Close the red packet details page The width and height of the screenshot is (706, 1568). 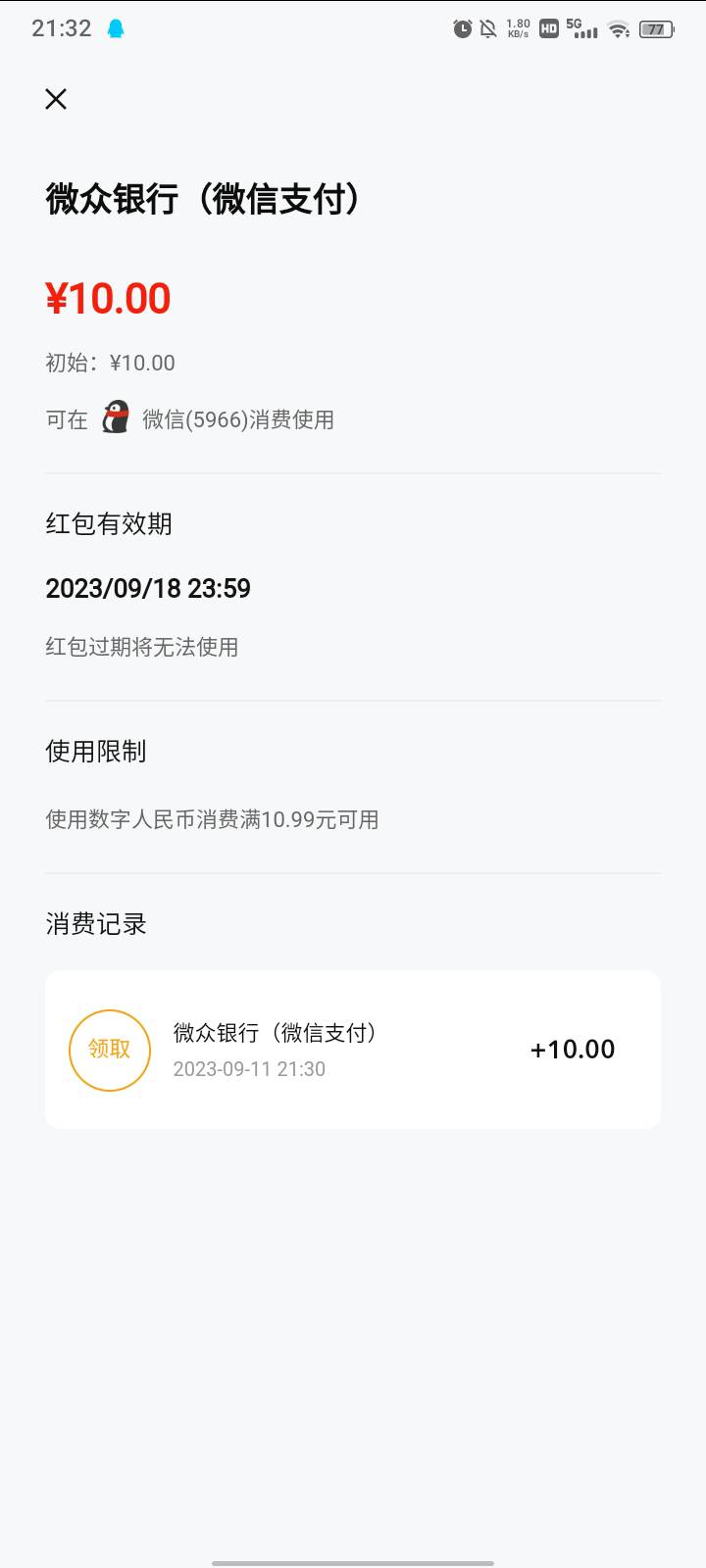point(56,99)
